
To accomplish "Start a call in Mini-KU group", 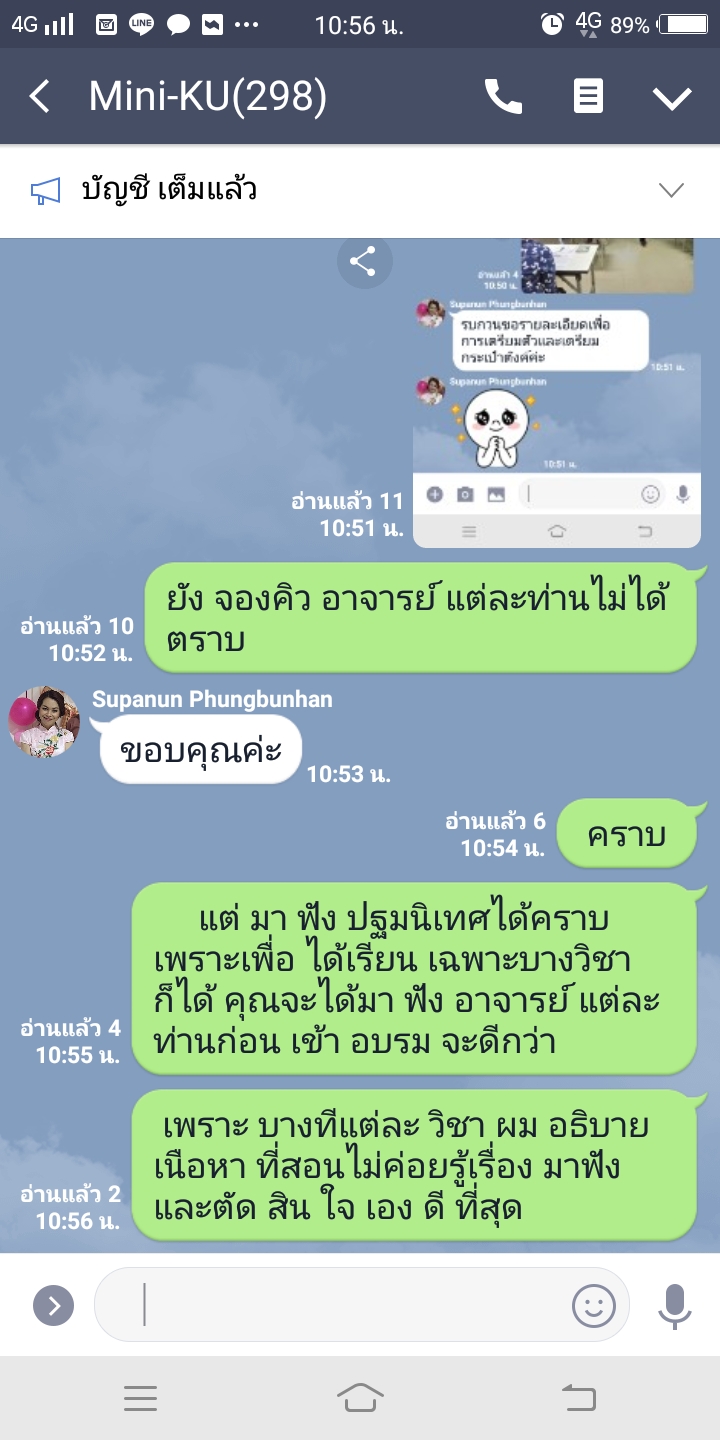I will [x=503, y=97].
